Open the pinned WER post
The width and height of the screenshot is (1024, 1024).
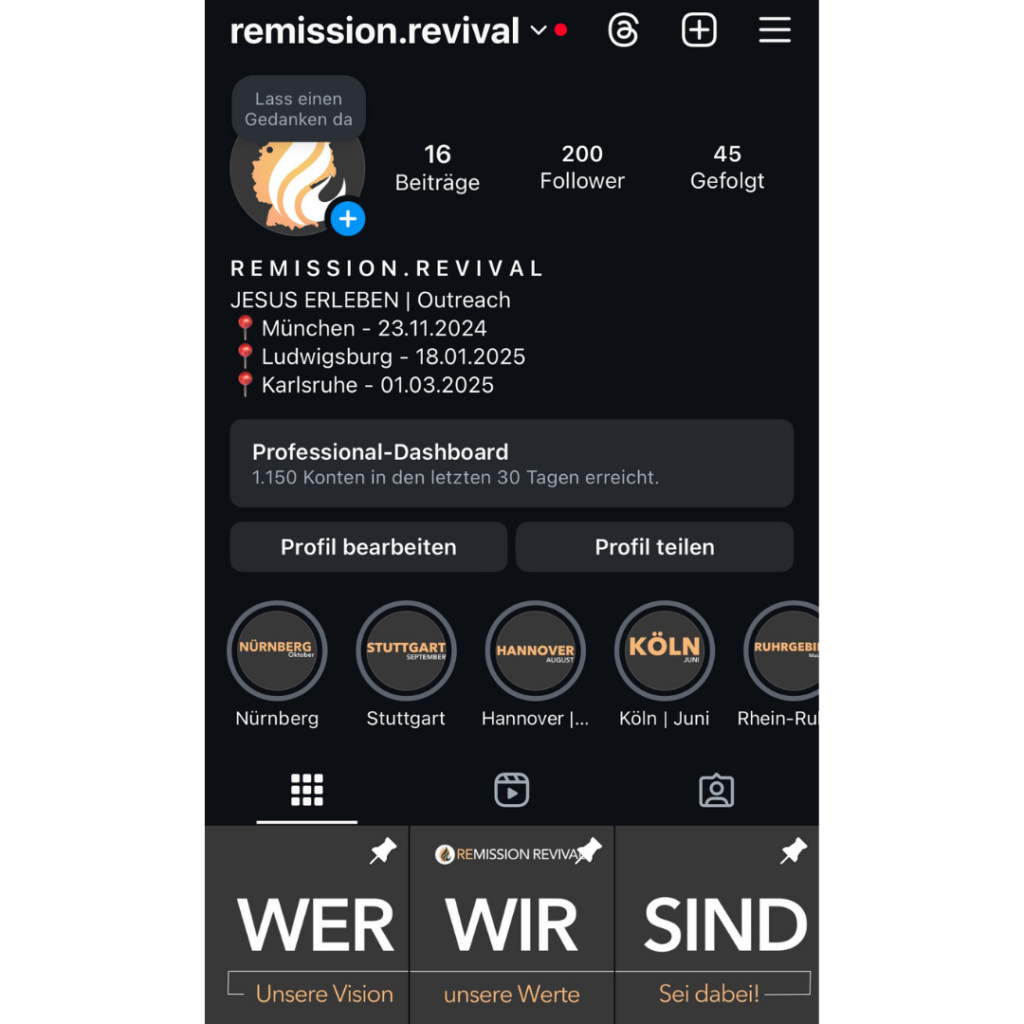click(x=307, y=925)
